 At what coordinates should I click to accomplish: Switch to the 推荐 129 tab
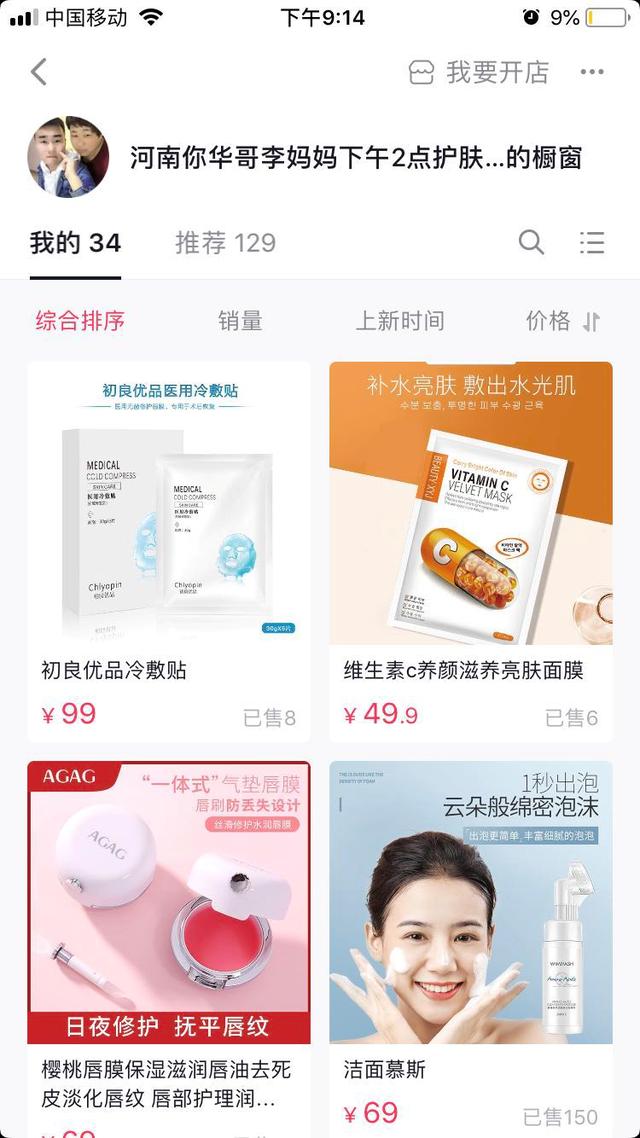[225, 242]
